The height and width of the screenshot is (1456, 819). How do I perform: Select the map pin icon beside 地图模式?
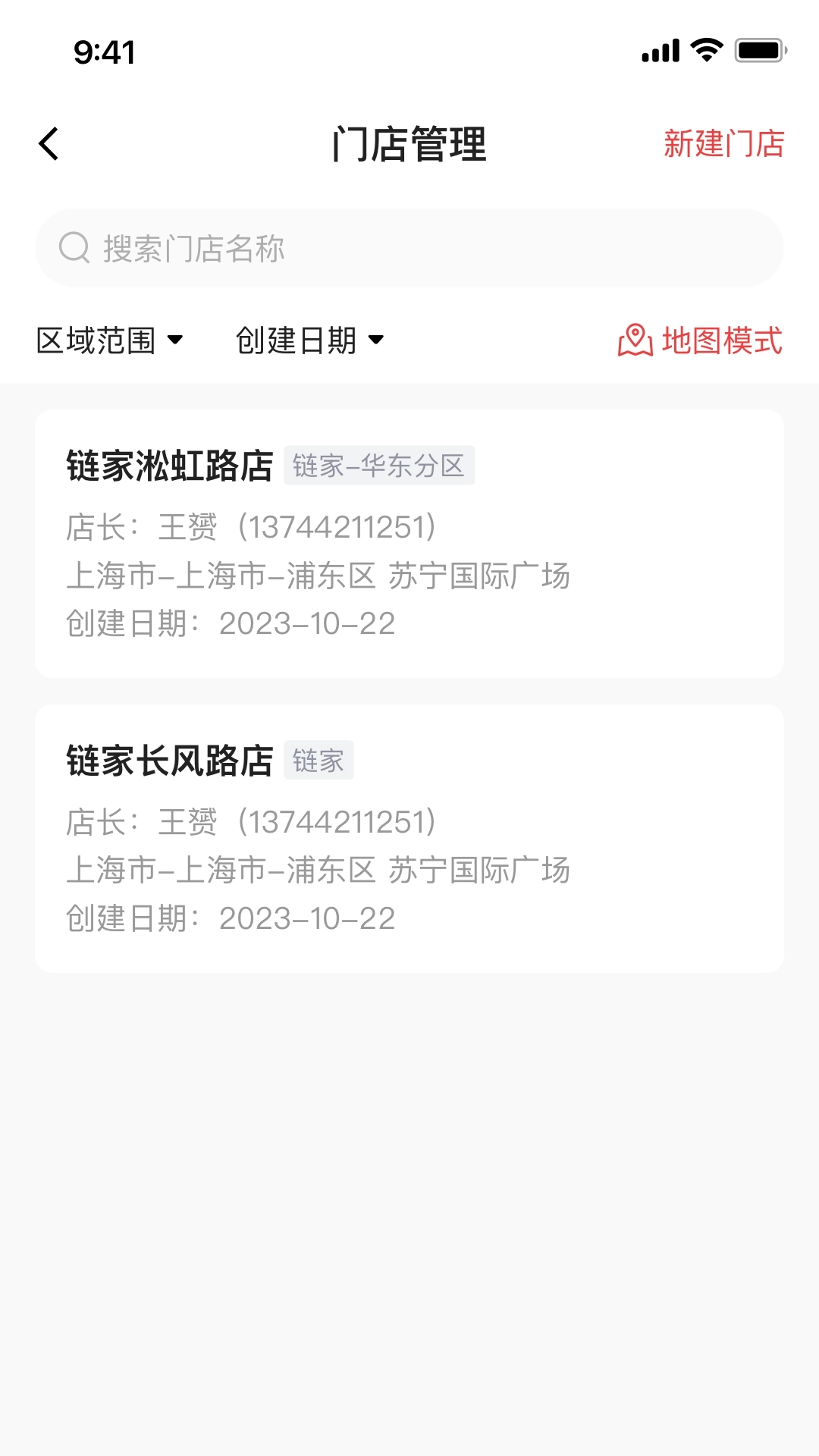coord(635,340)
